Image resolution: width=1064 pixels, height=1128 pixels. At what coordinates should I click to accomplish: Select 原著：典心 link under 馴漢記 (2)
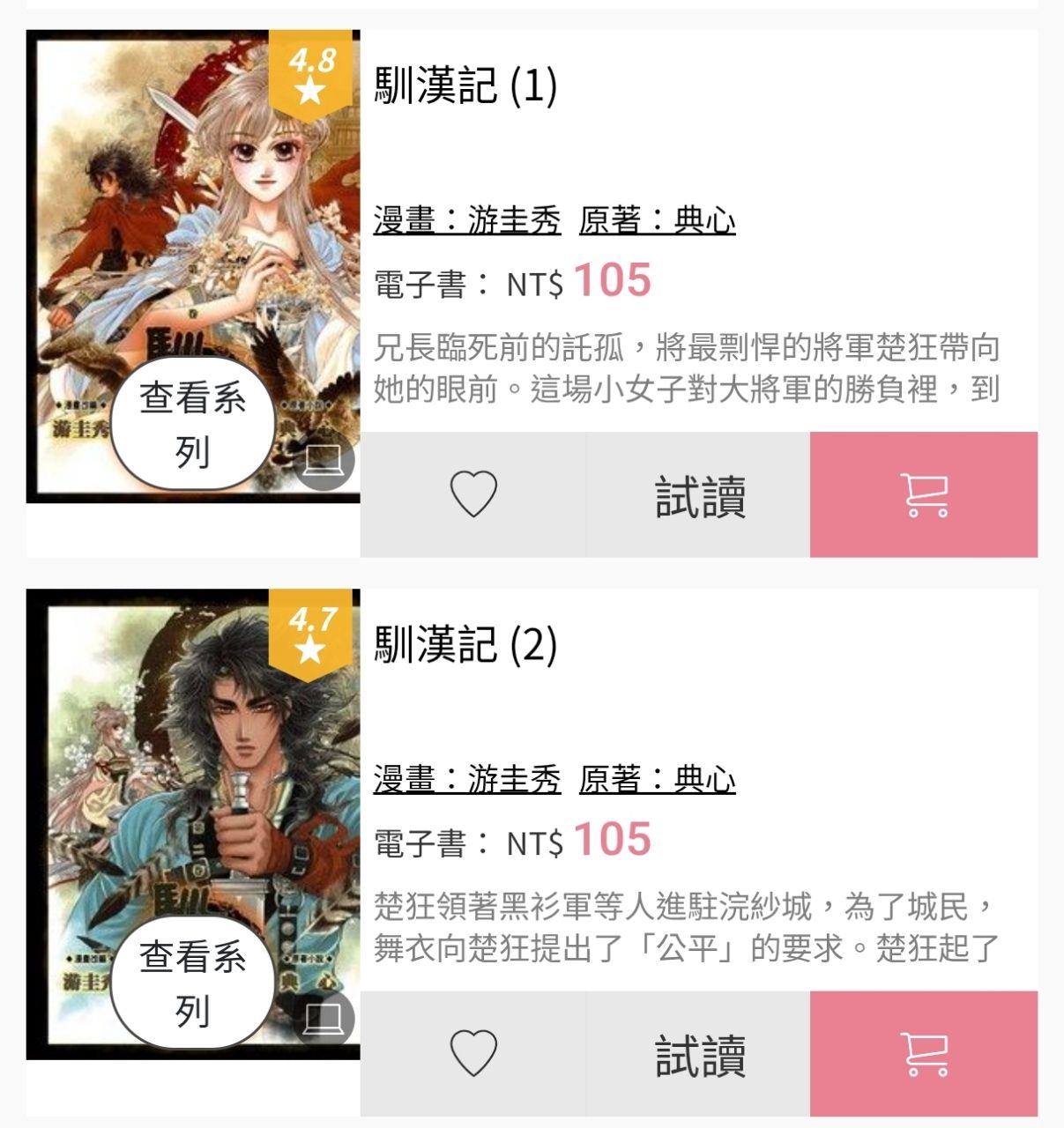(x=657, y=780)
